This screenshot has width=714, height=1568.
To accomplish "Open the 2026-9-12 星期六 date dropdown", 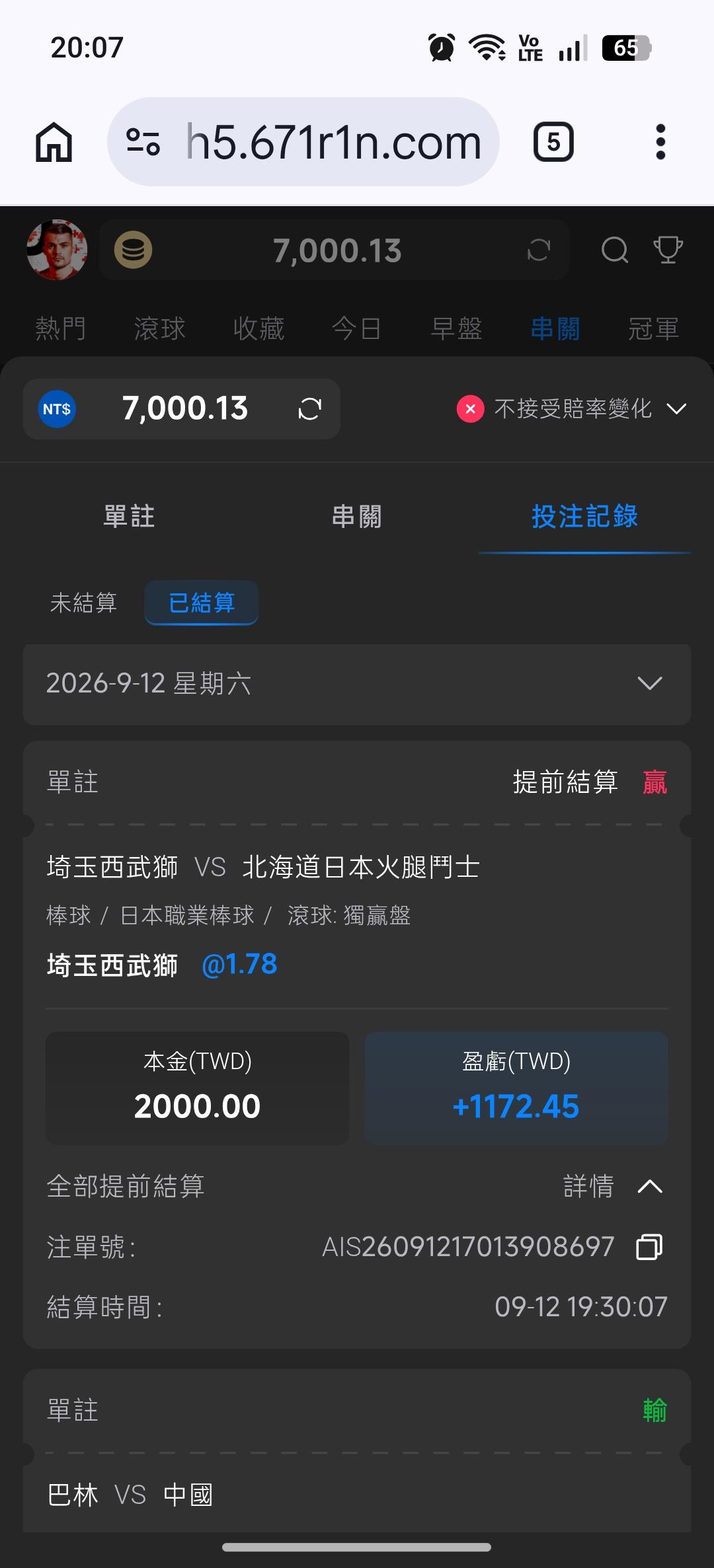I will (357, 684).
